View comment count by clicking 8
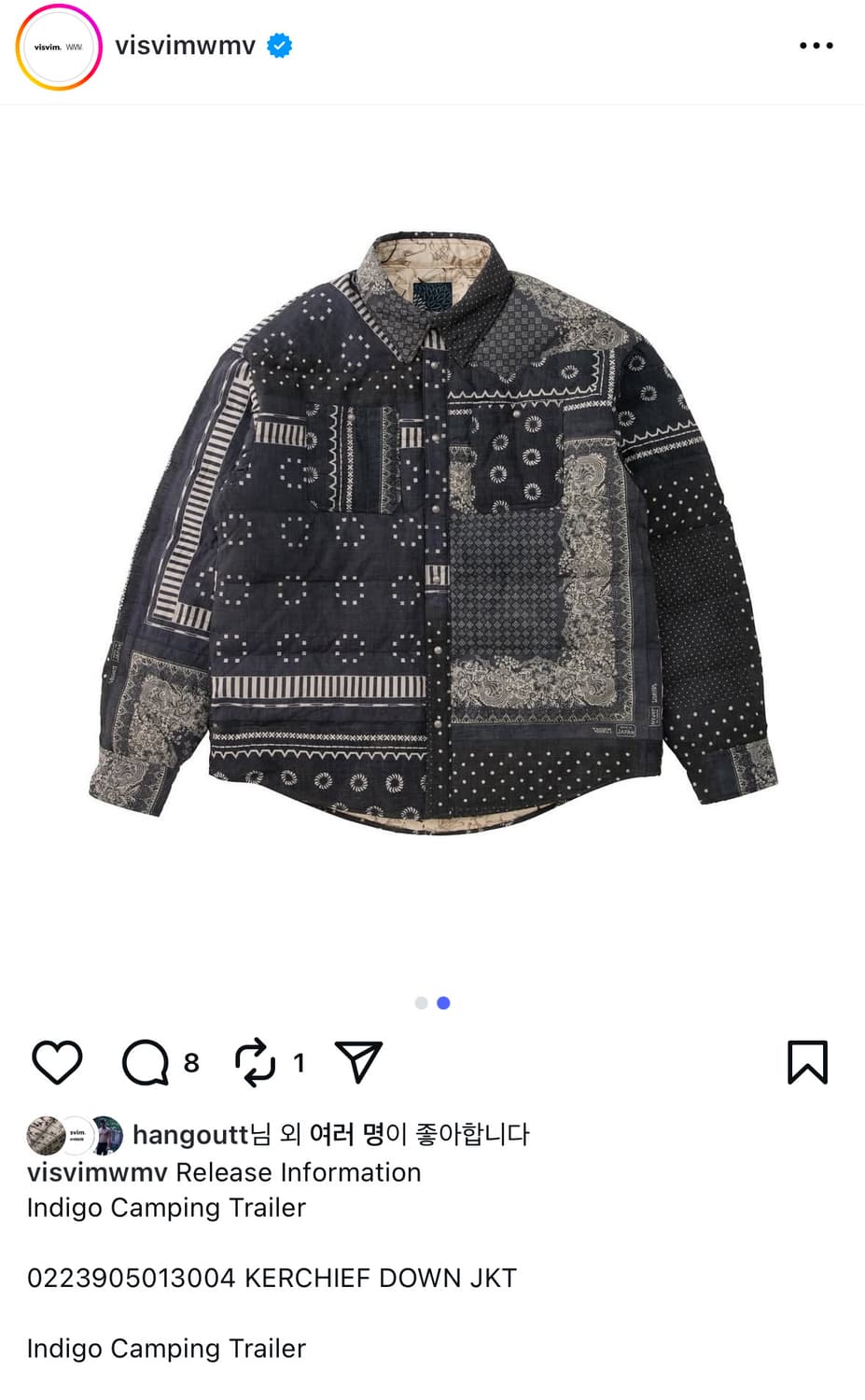Screen dimensions: 865x1400 (190, 1062)
